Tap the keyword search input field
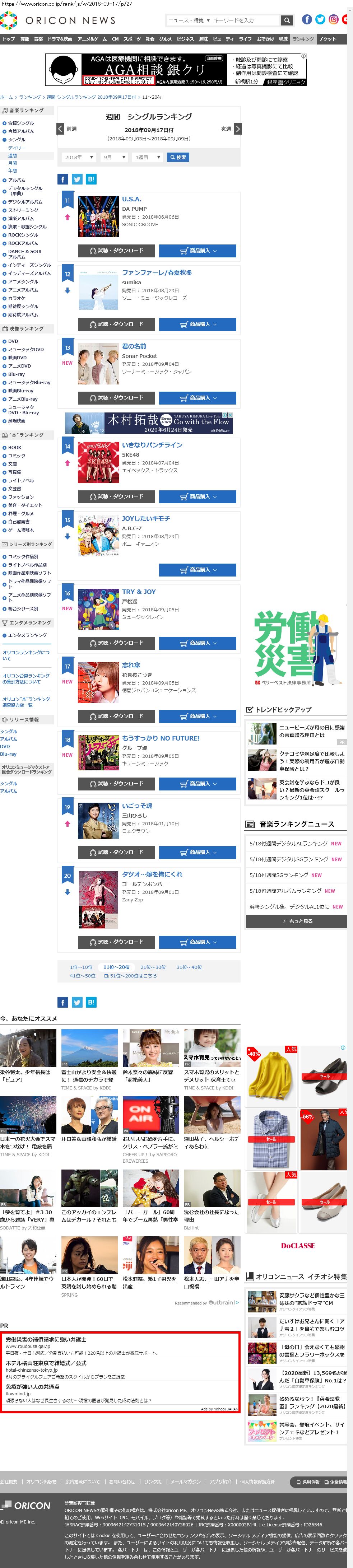Image resolution: width=353 pixels, height=1568 pixels. 243,20
